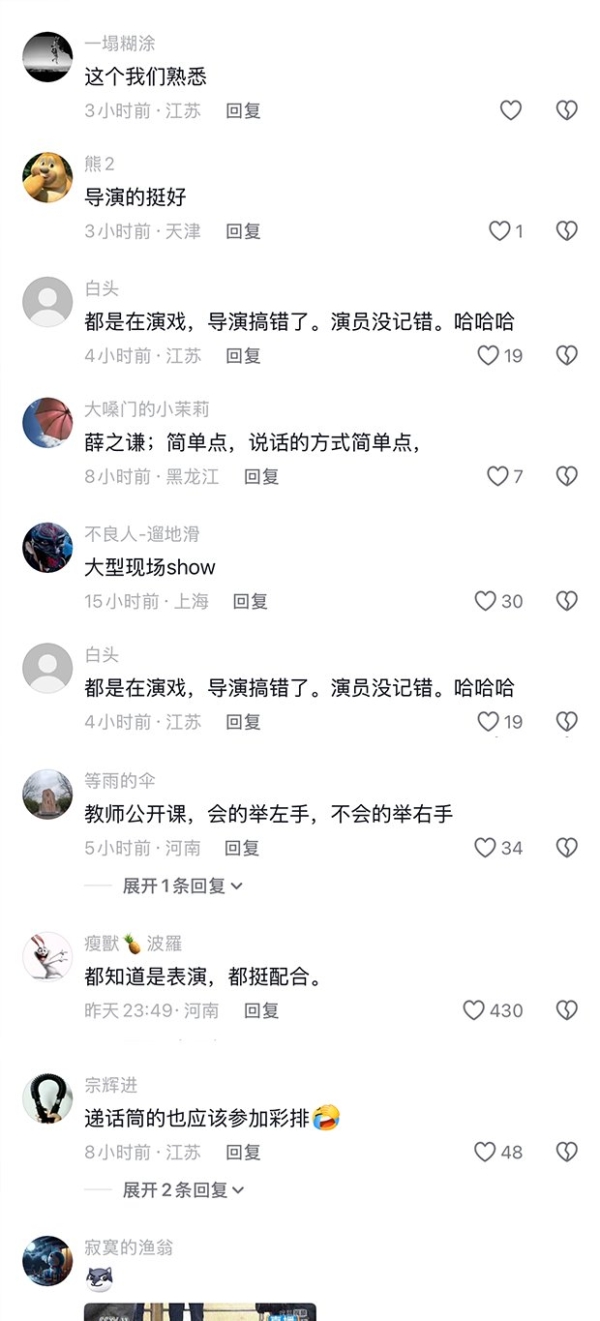Reply to 大嗓门的小茉莉's comment
This screenshot has height=1321, width=600.
261,477
